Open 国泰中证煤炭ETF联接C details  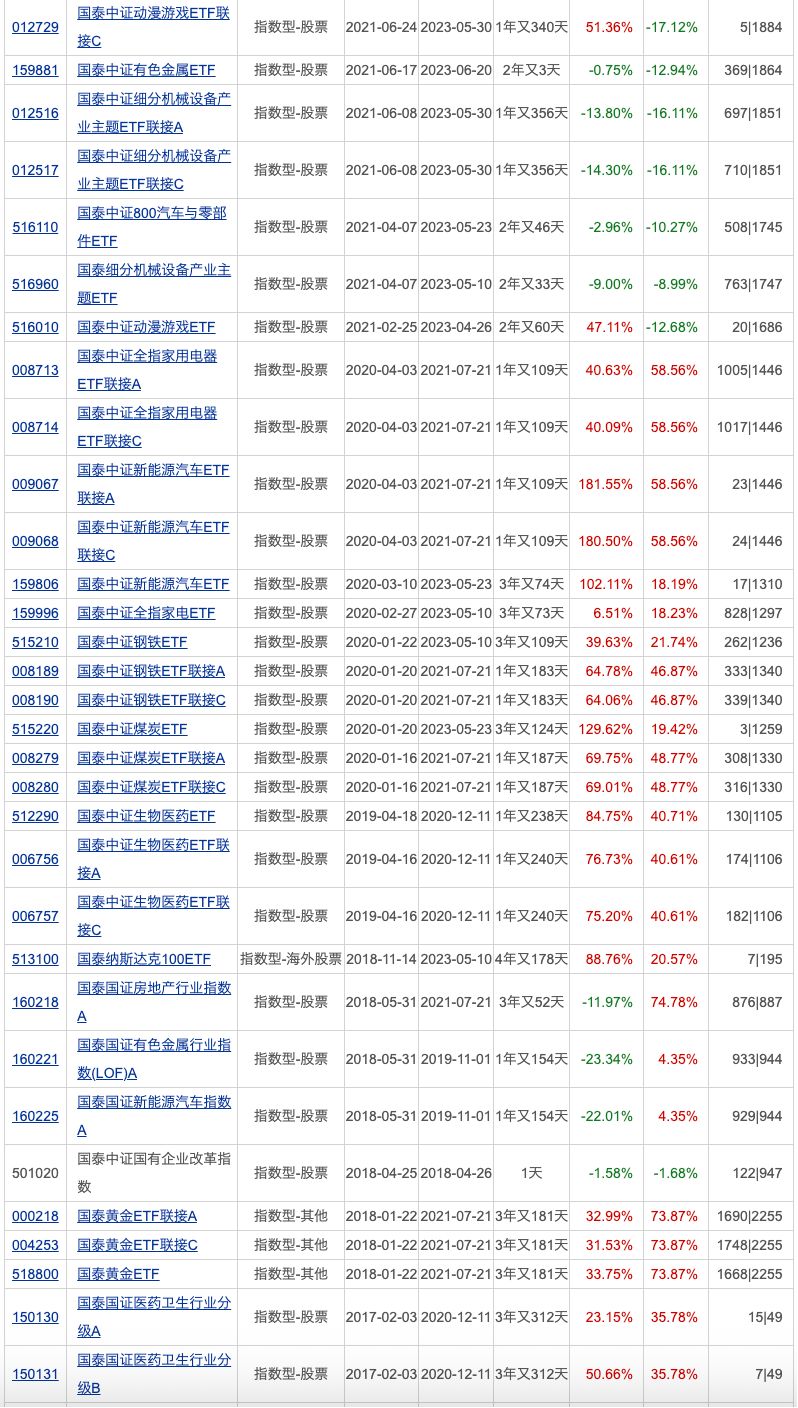click(151, 787)
